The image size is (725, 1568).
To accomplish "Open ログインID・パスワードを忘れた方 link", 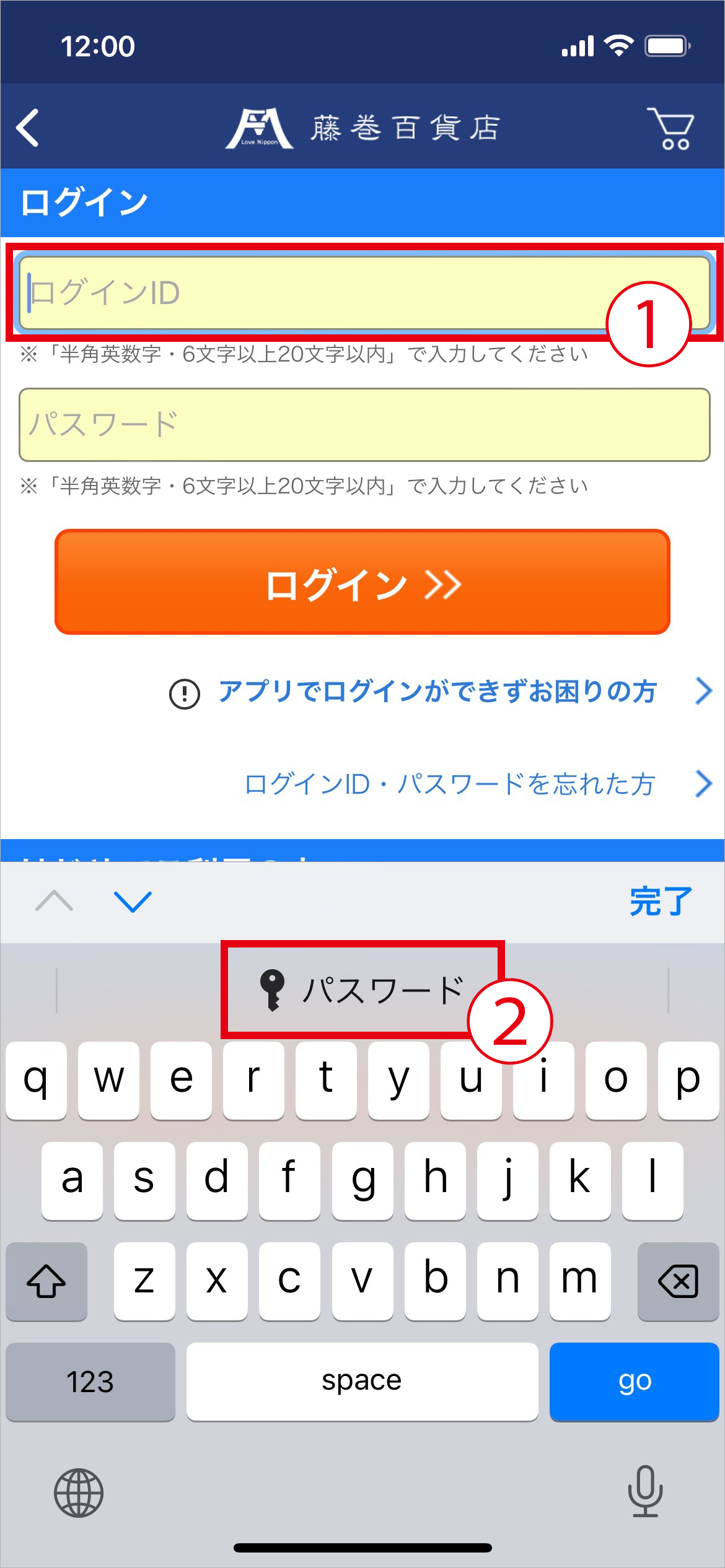I will (450, 784).
